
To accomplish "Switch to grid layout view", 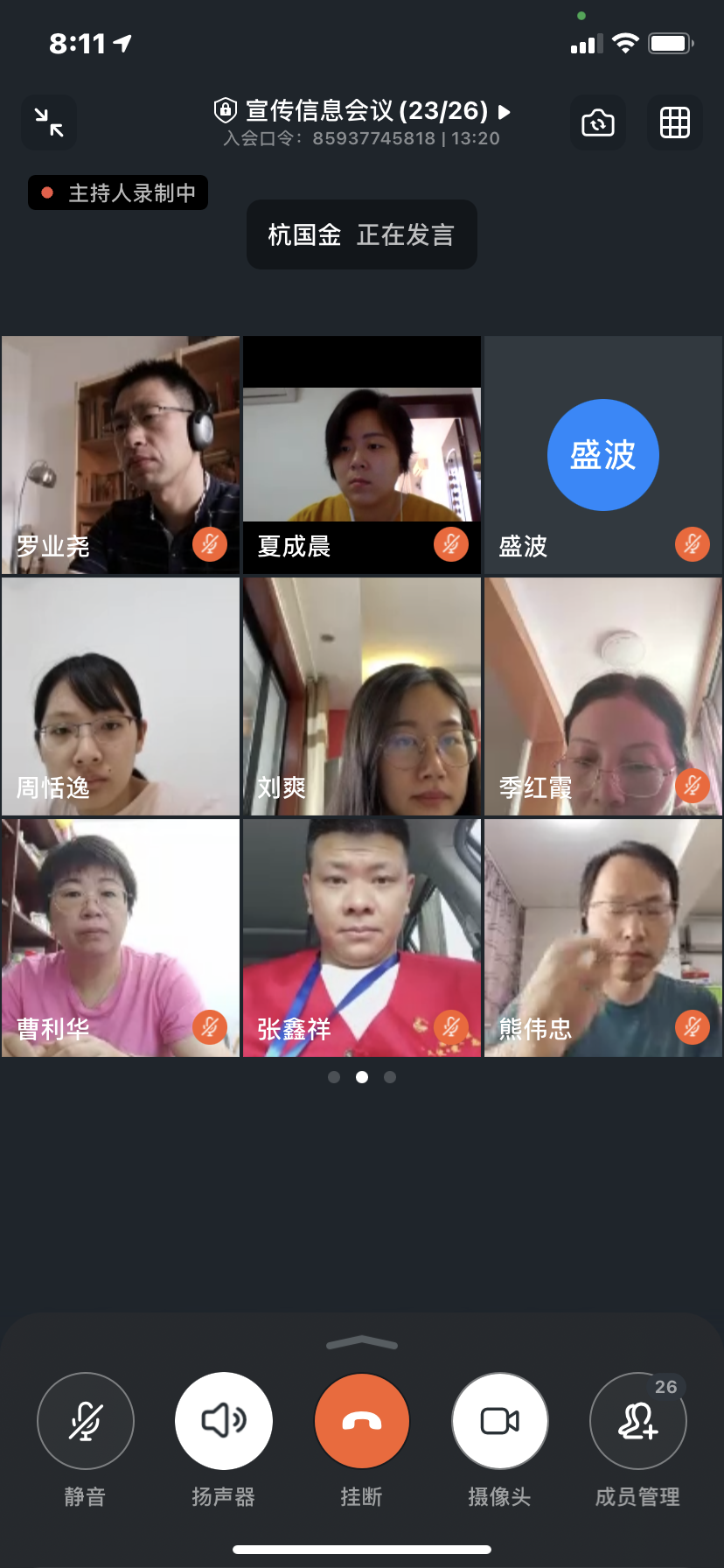I will coord(674,122).
